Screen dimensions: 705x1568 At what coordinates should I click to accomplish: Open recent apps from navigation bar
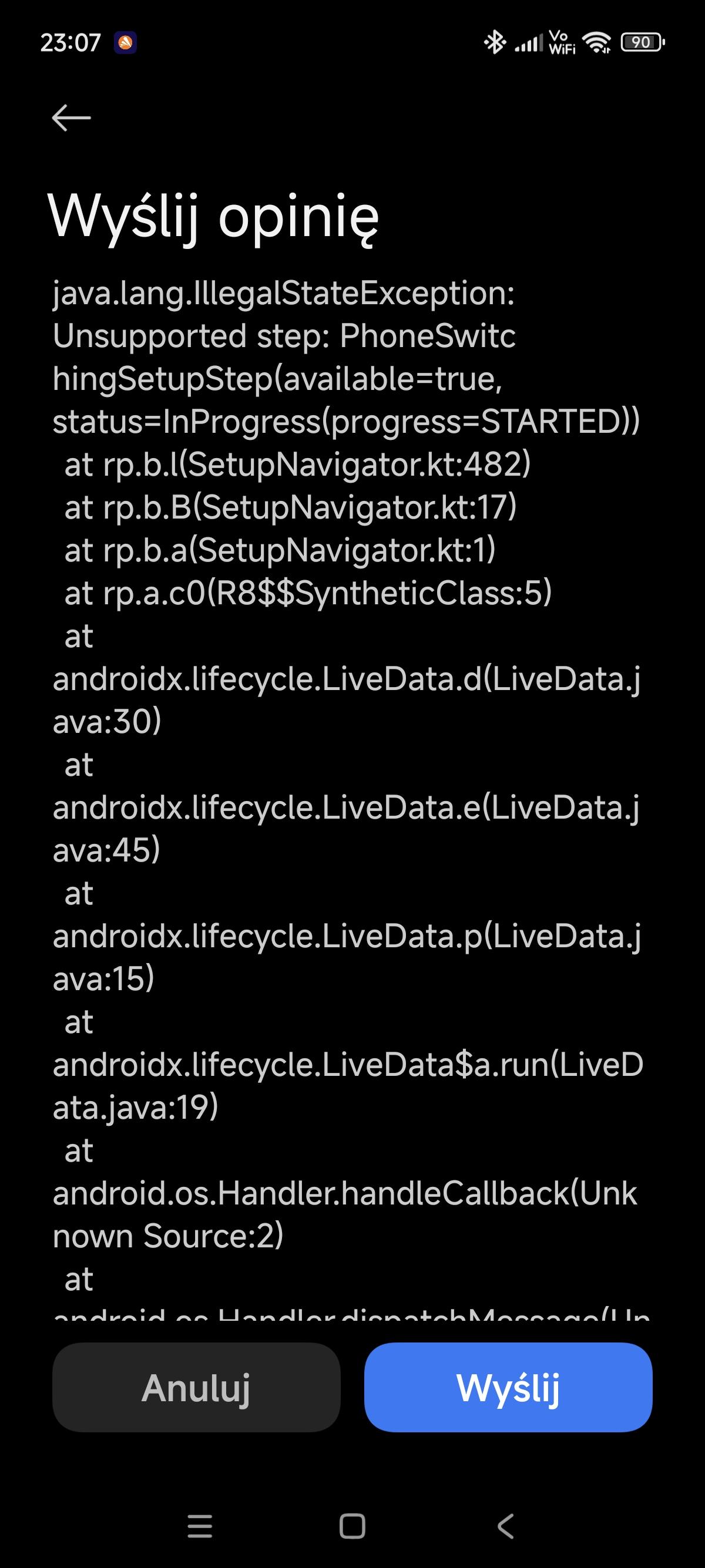click(200, 1526)
